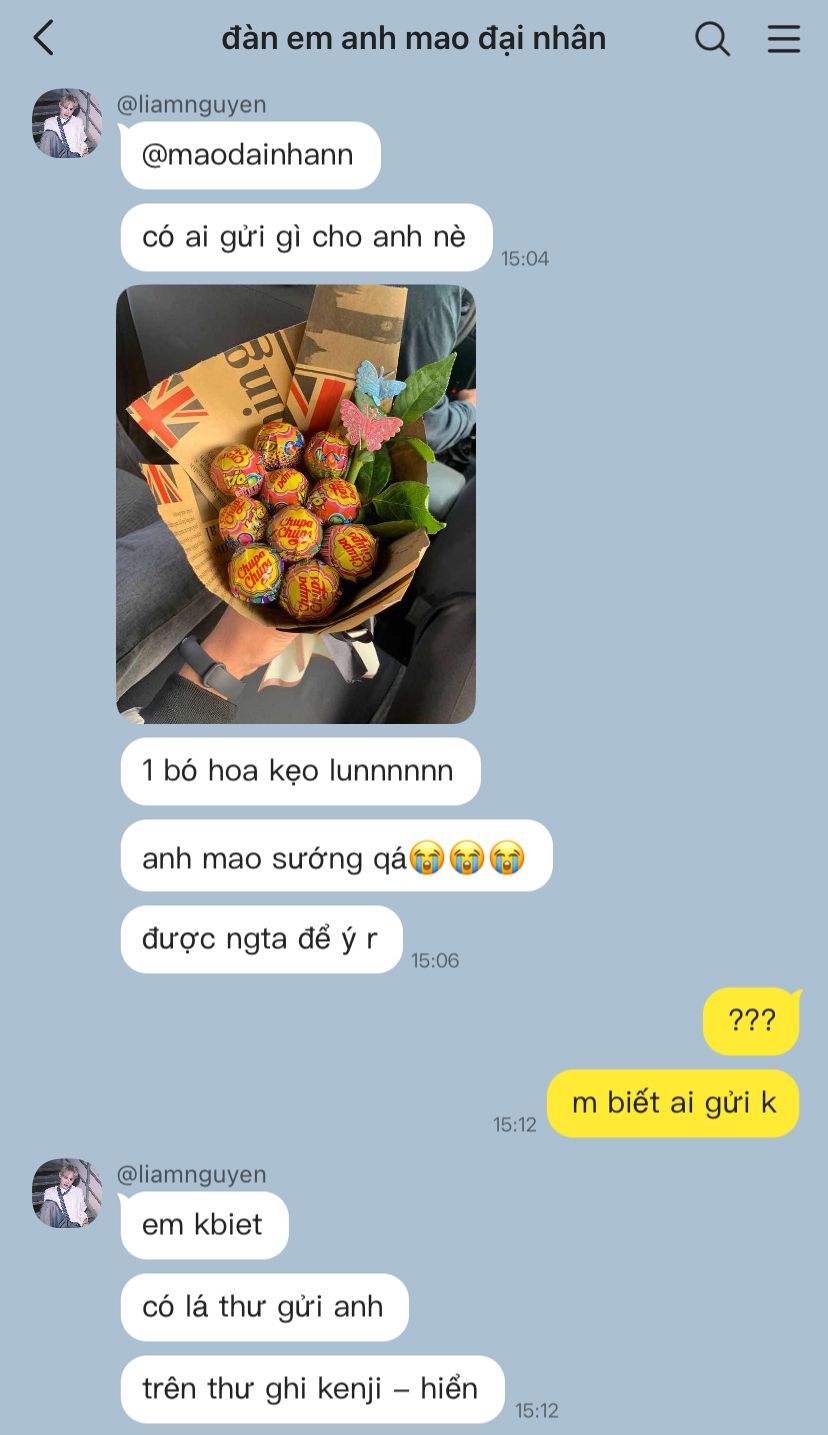
Task: Search within this conversation
Action: coord(712,38)
